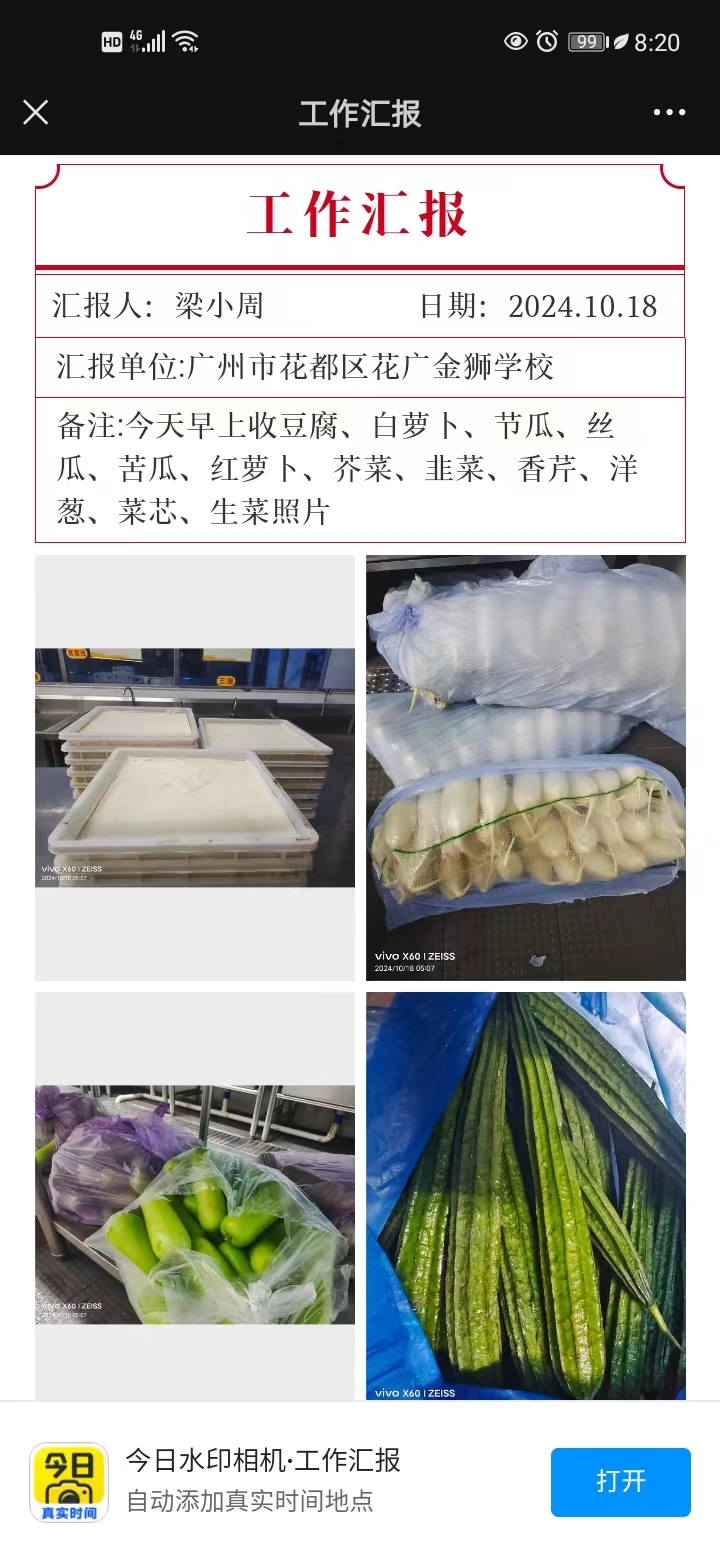Image resolution: width=720 pixels, height=1560 pixels.
Task: Open the 今日水印相机 app banner
Action: tap(263, 1481)
